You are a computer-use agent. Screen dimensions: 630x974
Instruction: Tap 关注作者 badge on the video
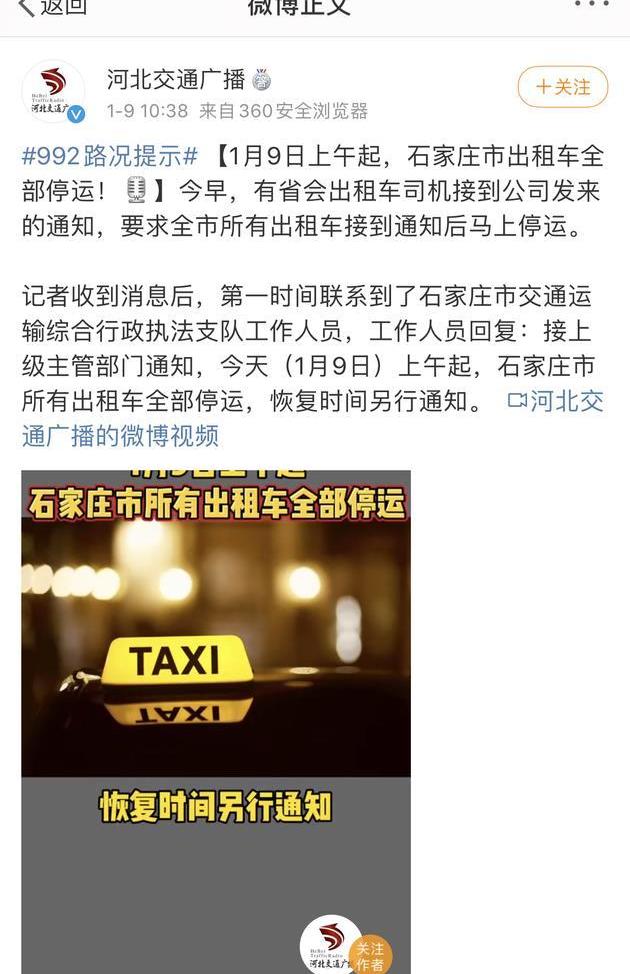pos(369,955)
